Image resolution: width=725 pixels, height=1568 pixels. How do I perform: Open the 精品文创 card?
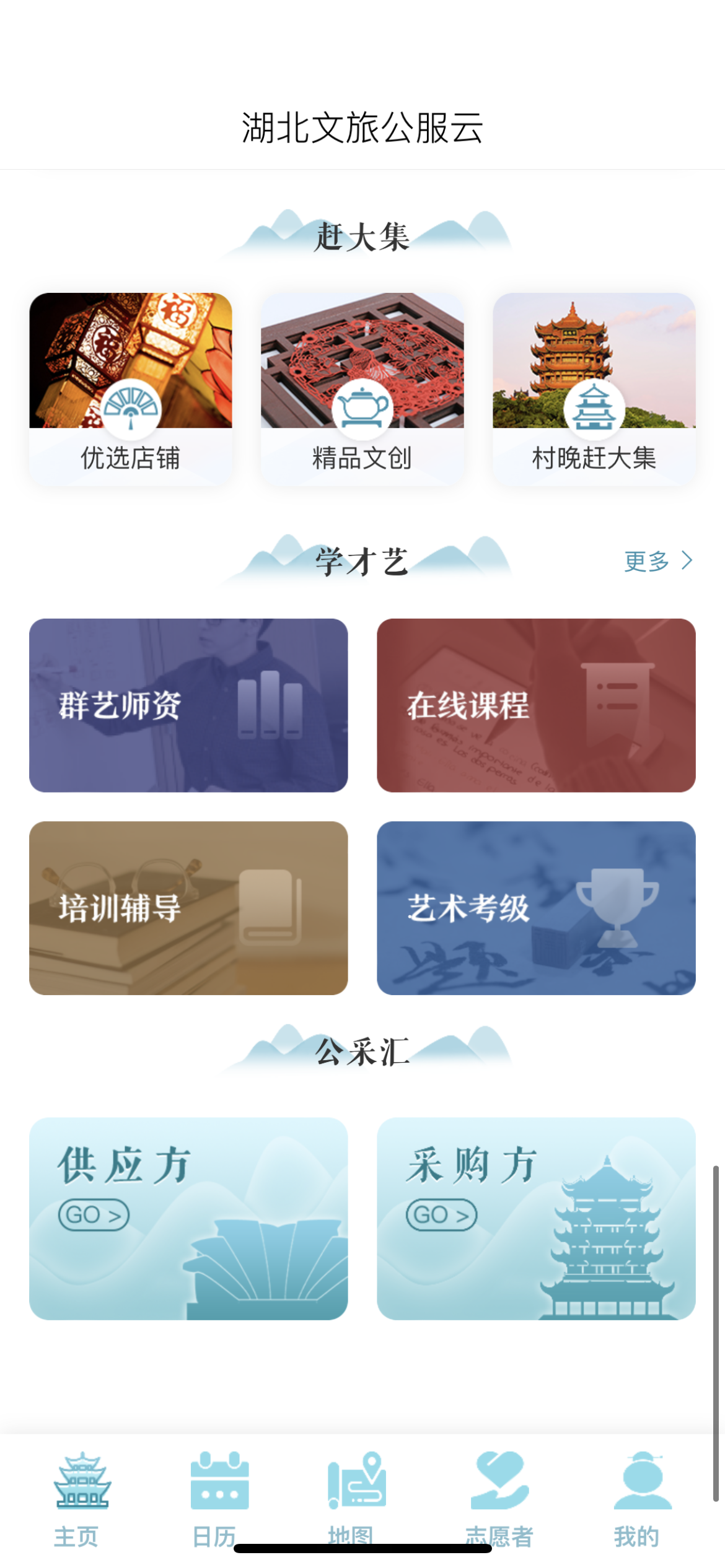(x=362, y=389)
